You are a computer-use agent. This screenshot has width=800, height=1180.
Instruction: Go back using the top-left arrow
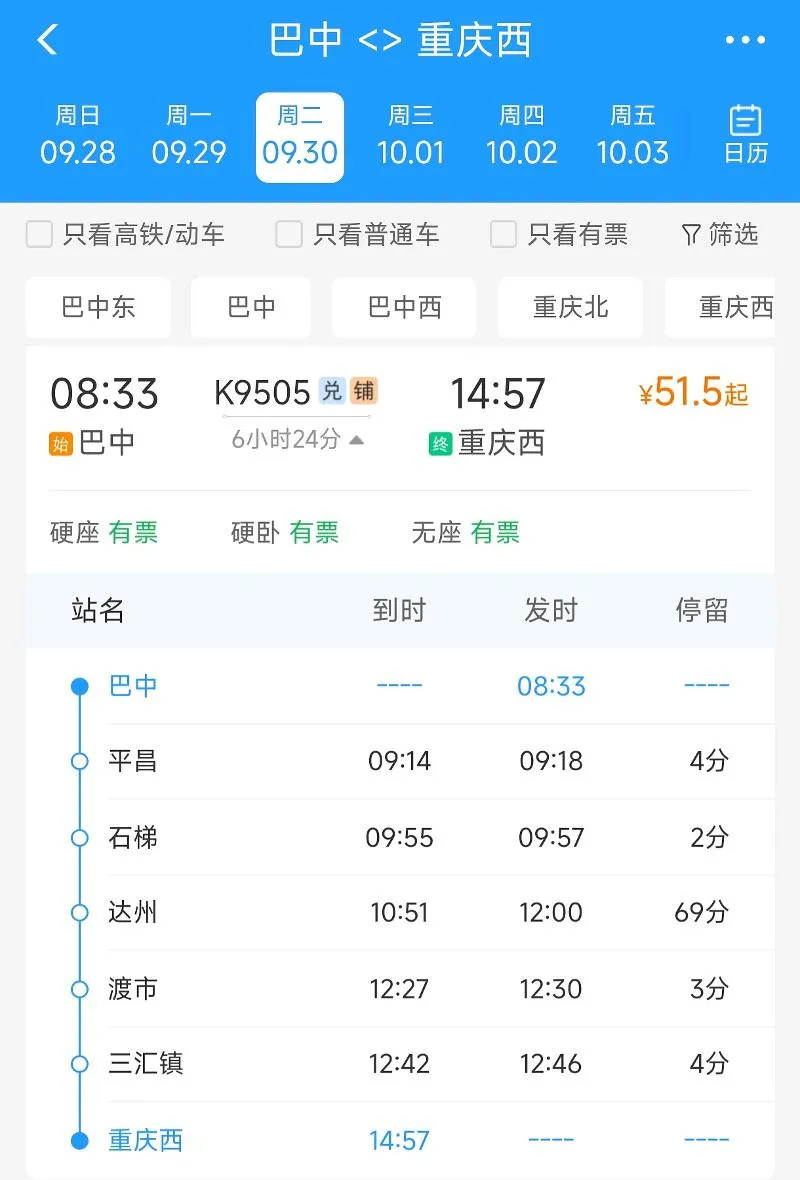click(x=47, y=40)
